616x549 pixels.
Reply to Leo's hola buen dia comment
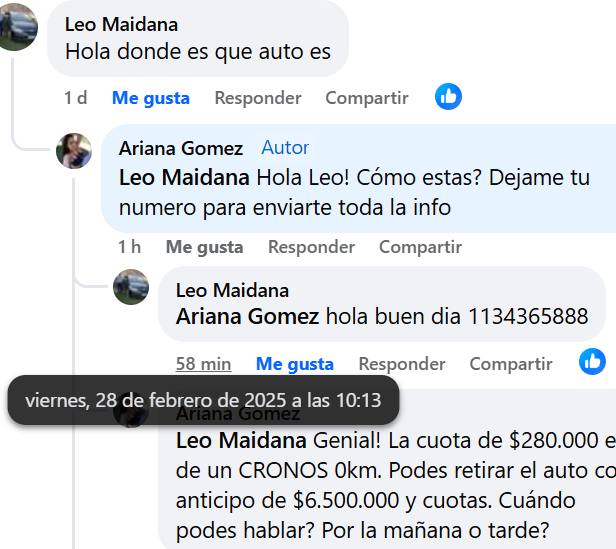click(x=401, y=364)
